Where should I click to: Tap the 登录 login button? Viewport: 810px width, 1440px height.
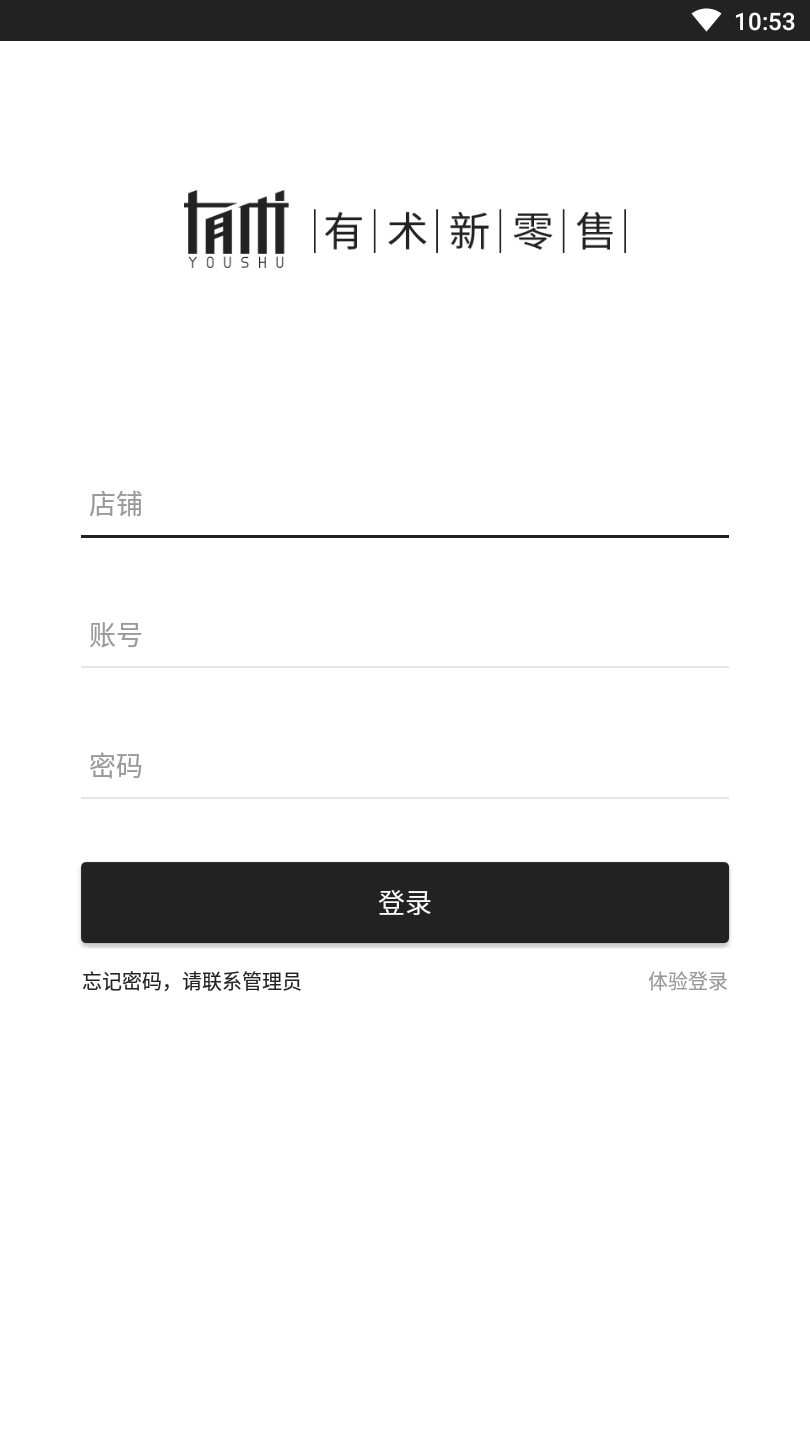click(404, 902)
